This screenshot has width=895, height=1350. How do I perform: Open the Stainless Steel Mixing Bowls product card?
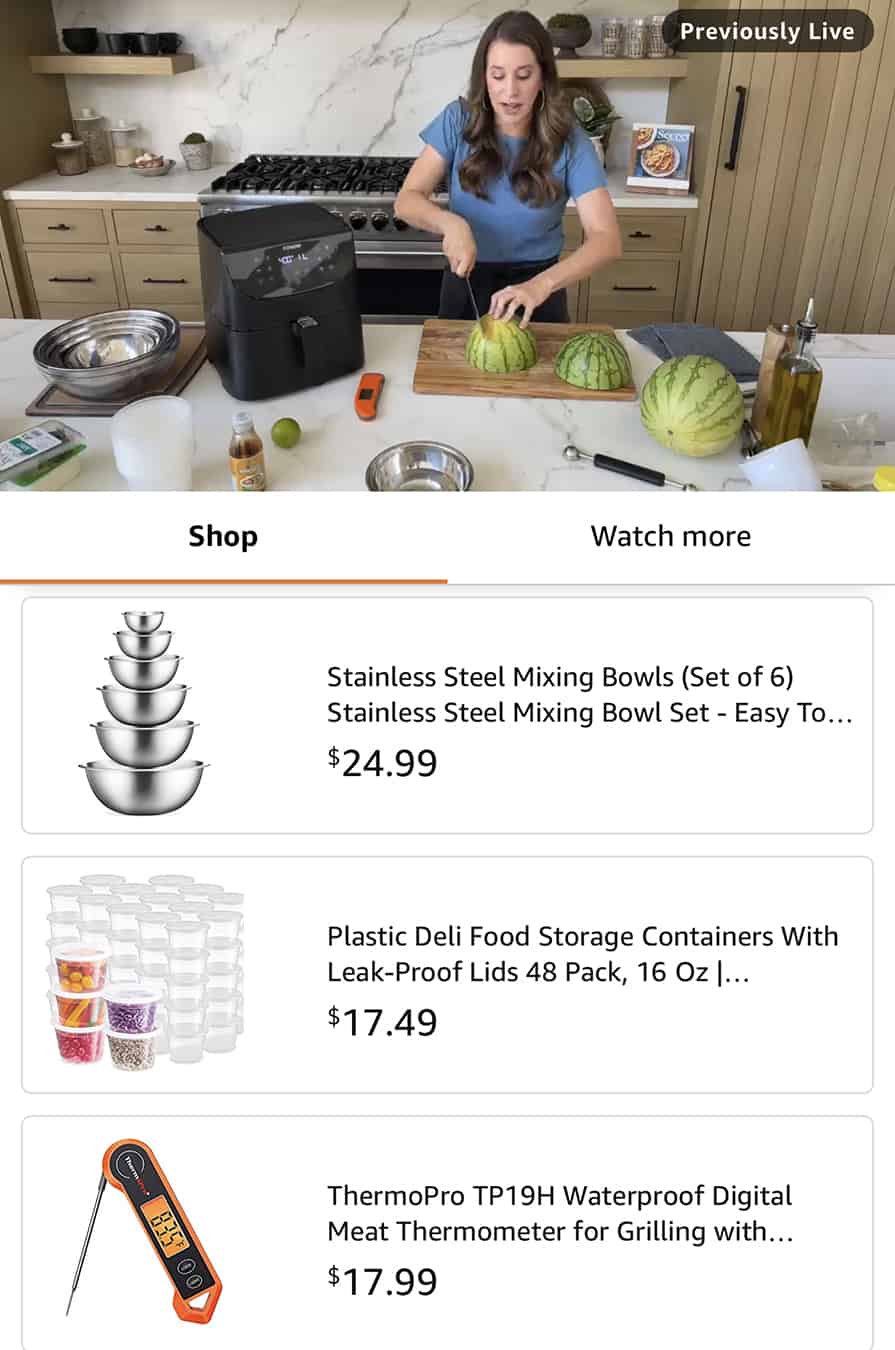tap(447, 715)
